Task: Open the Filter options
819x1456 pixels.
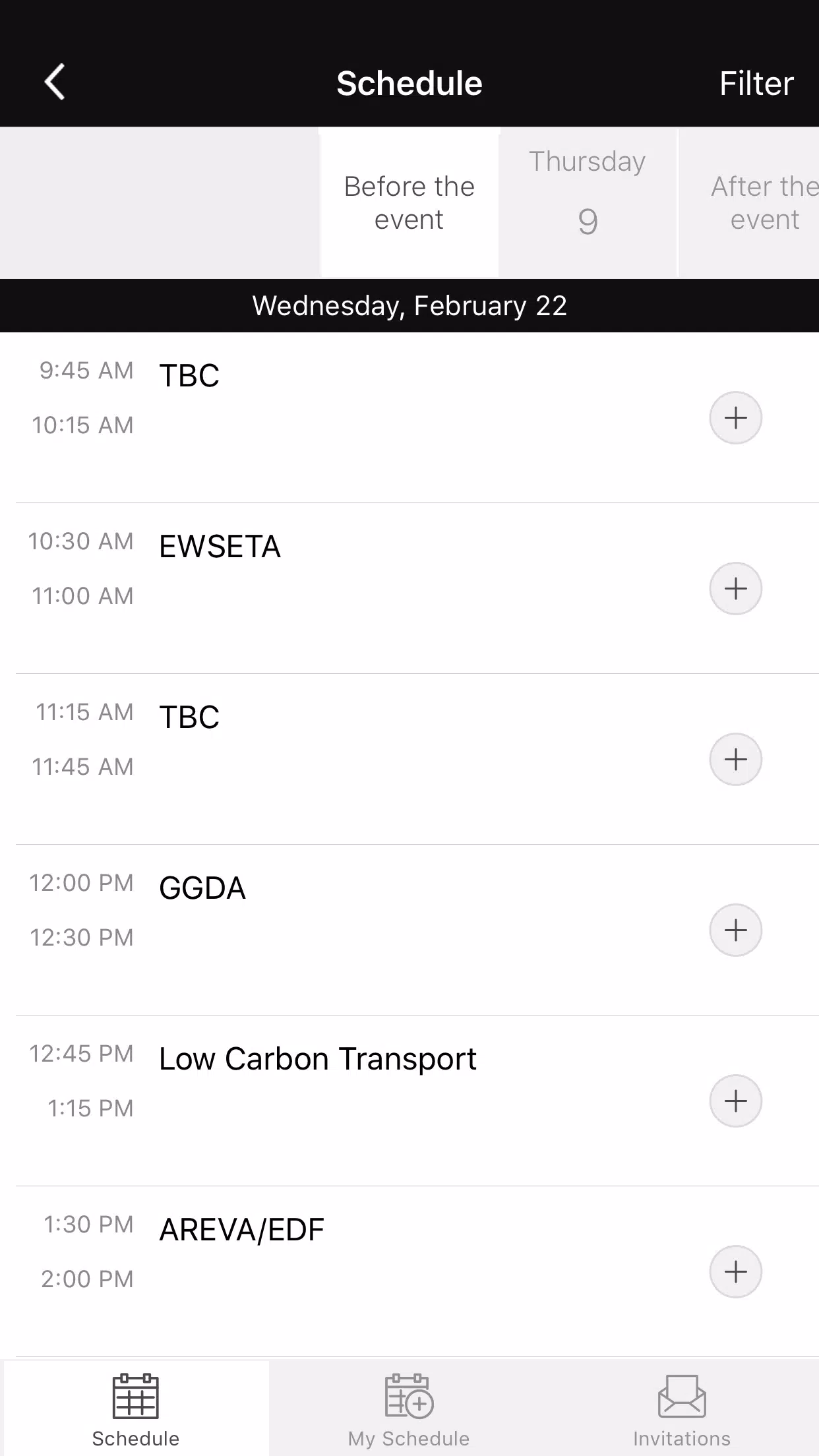Action: pyautogui.click(x=756, y=84)
